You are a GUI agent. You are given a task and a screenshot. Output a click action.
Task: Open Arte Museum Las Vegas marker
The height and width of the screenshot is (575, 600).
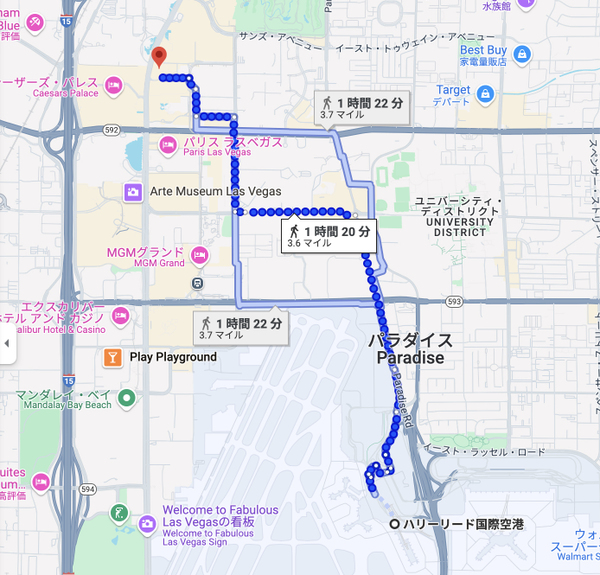(132, 191)
